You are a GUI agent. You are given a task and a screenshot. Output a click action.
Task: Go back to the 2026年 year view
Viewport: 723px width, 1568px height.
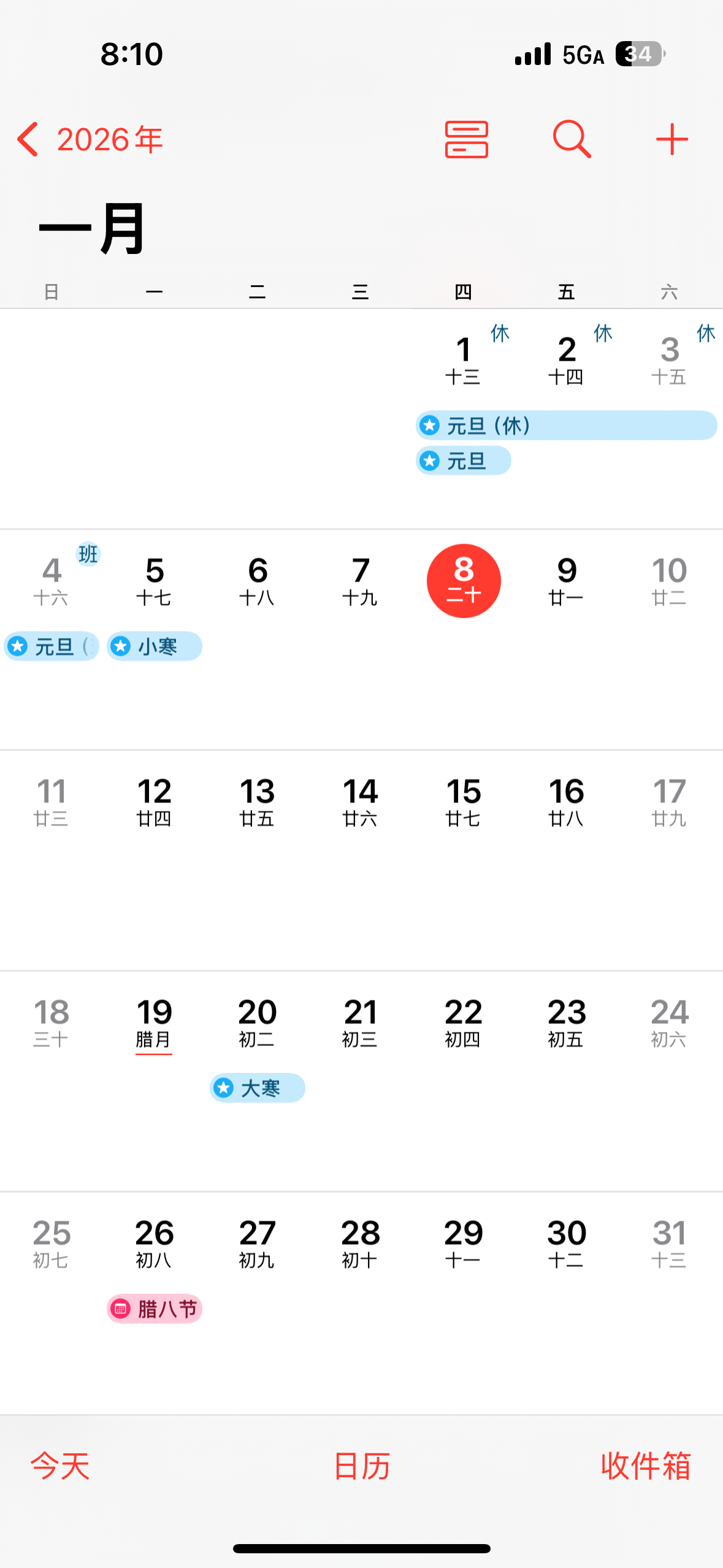point(90,140)
